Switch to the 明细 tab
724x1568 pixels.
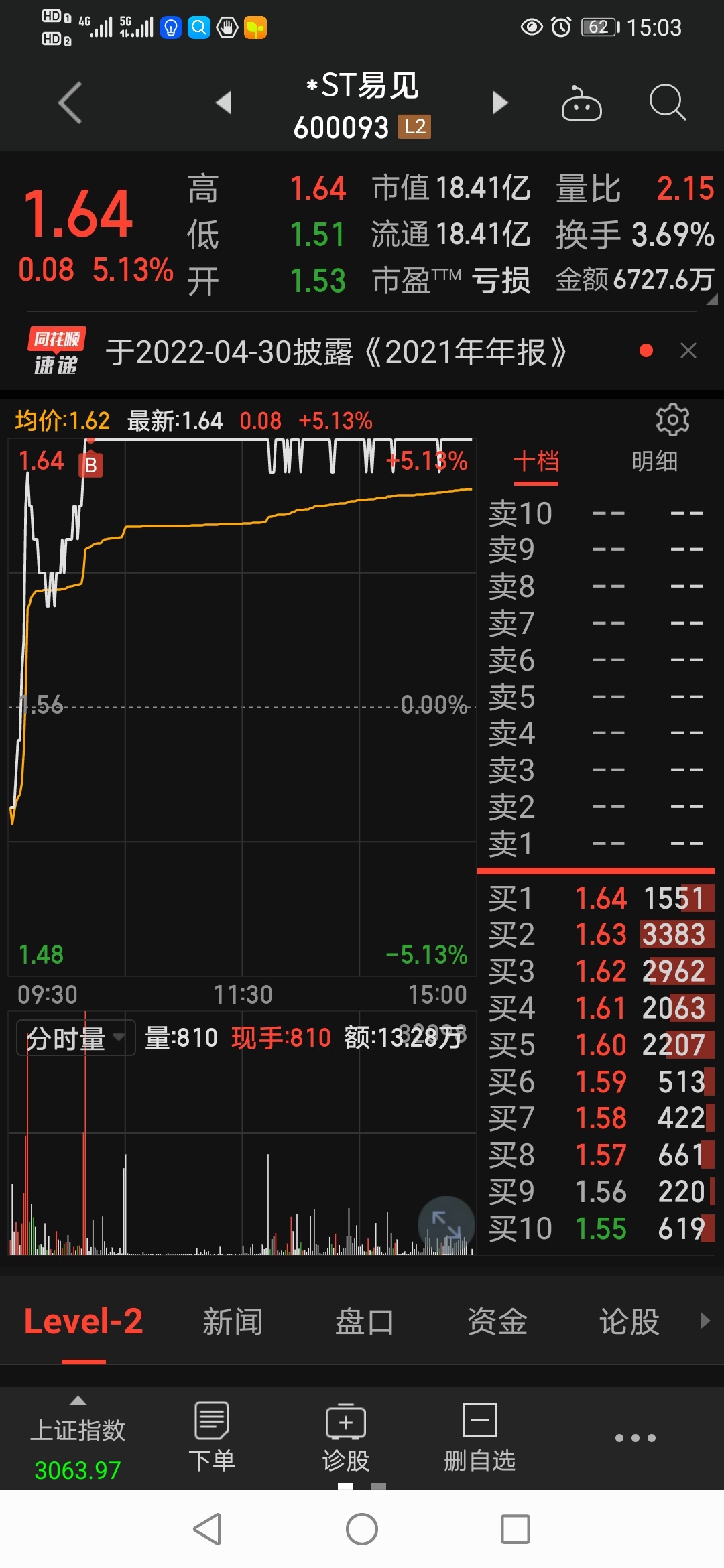click(x=654, y=462)
